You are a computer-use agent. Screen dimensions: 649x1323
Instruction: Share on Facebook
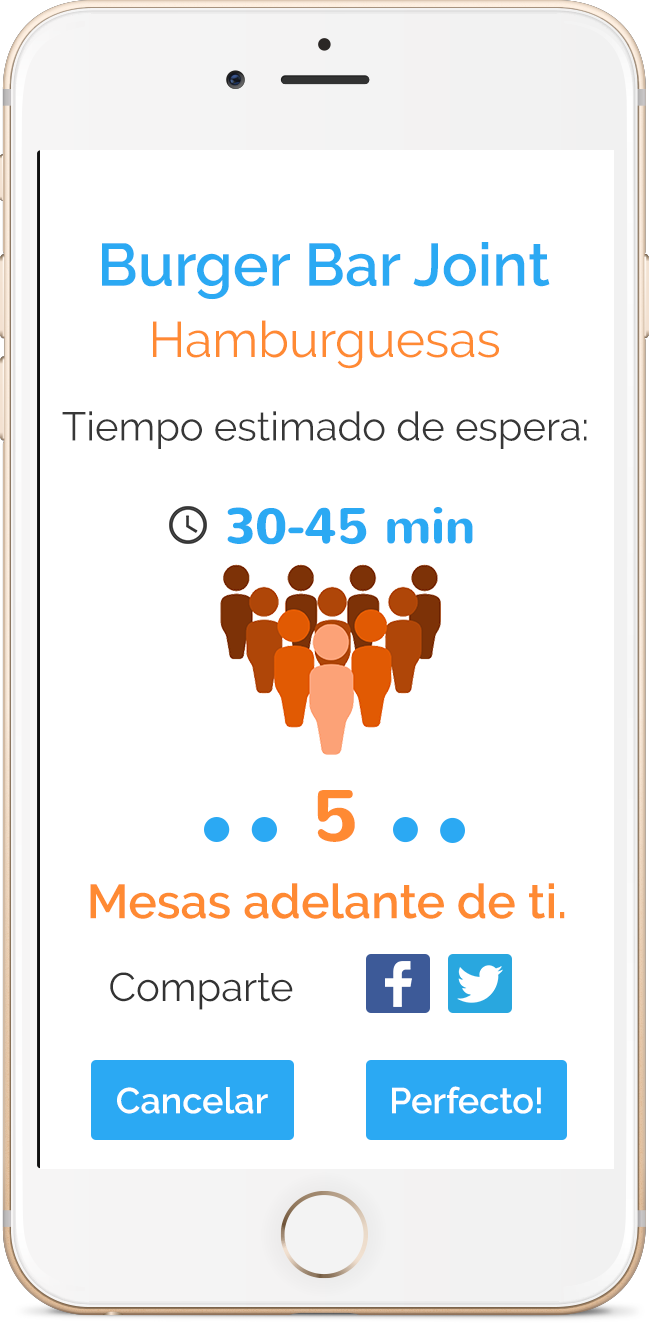tap(398, 983)
